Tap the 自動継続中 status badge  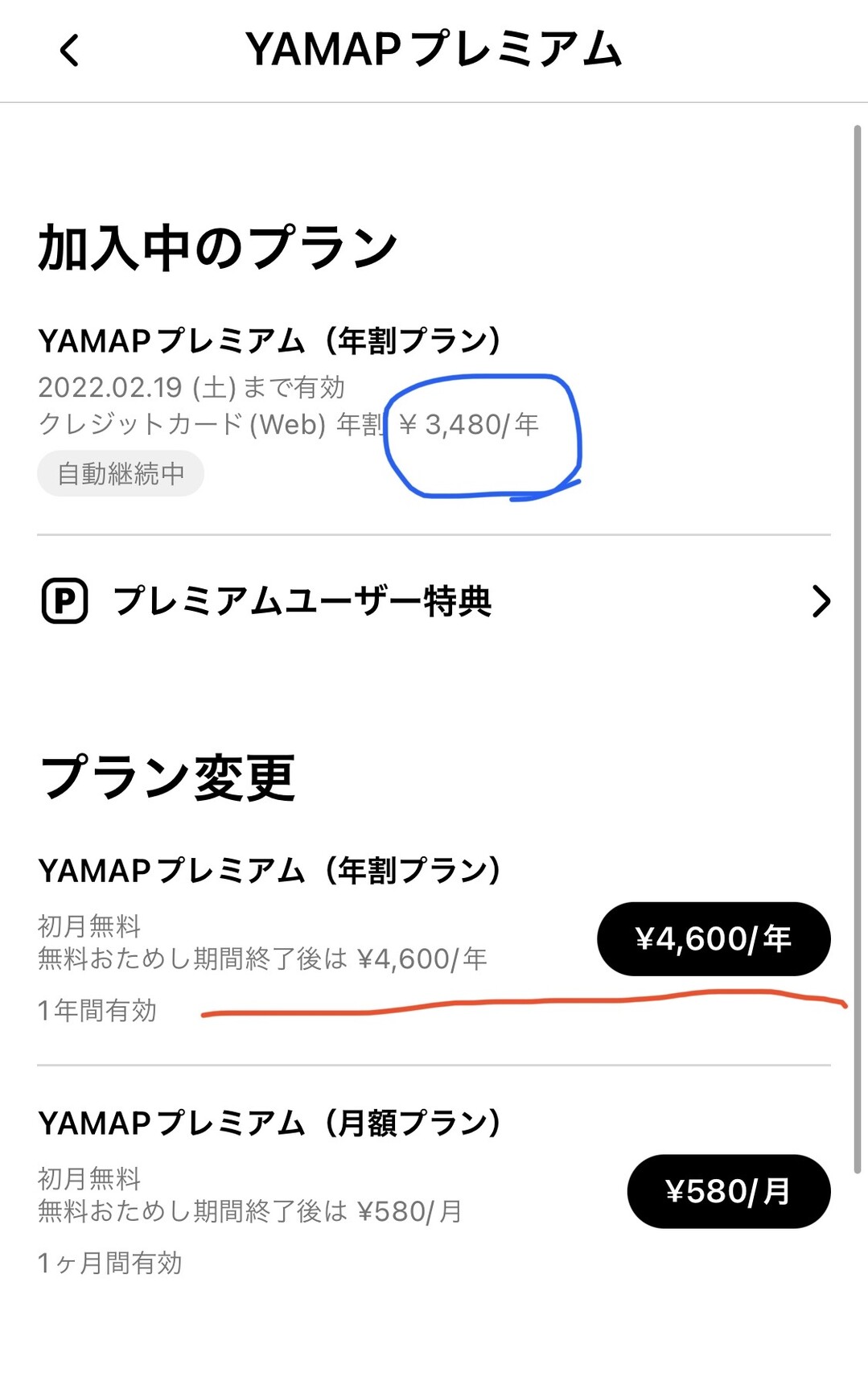[120, 473]
